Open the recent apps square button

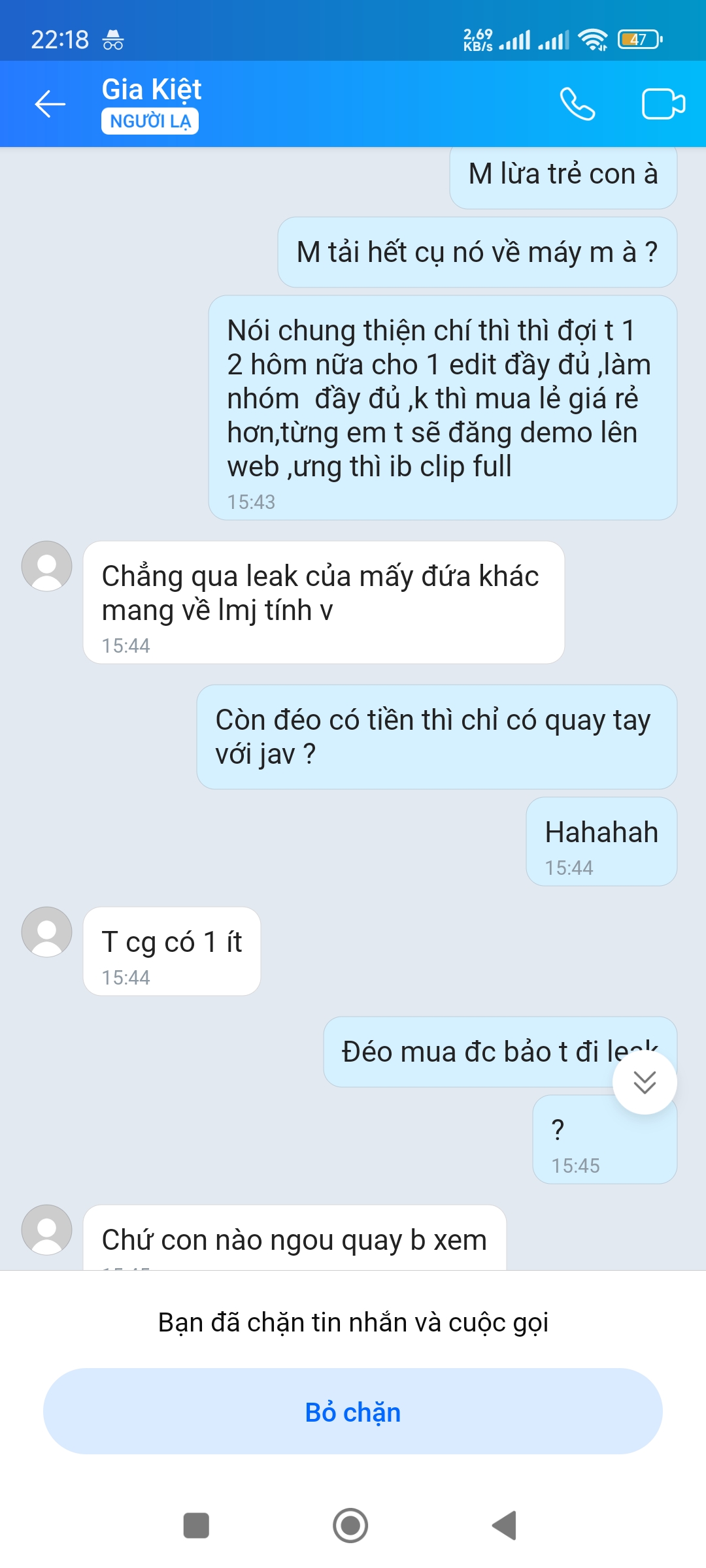click(x=196, y=1526)
